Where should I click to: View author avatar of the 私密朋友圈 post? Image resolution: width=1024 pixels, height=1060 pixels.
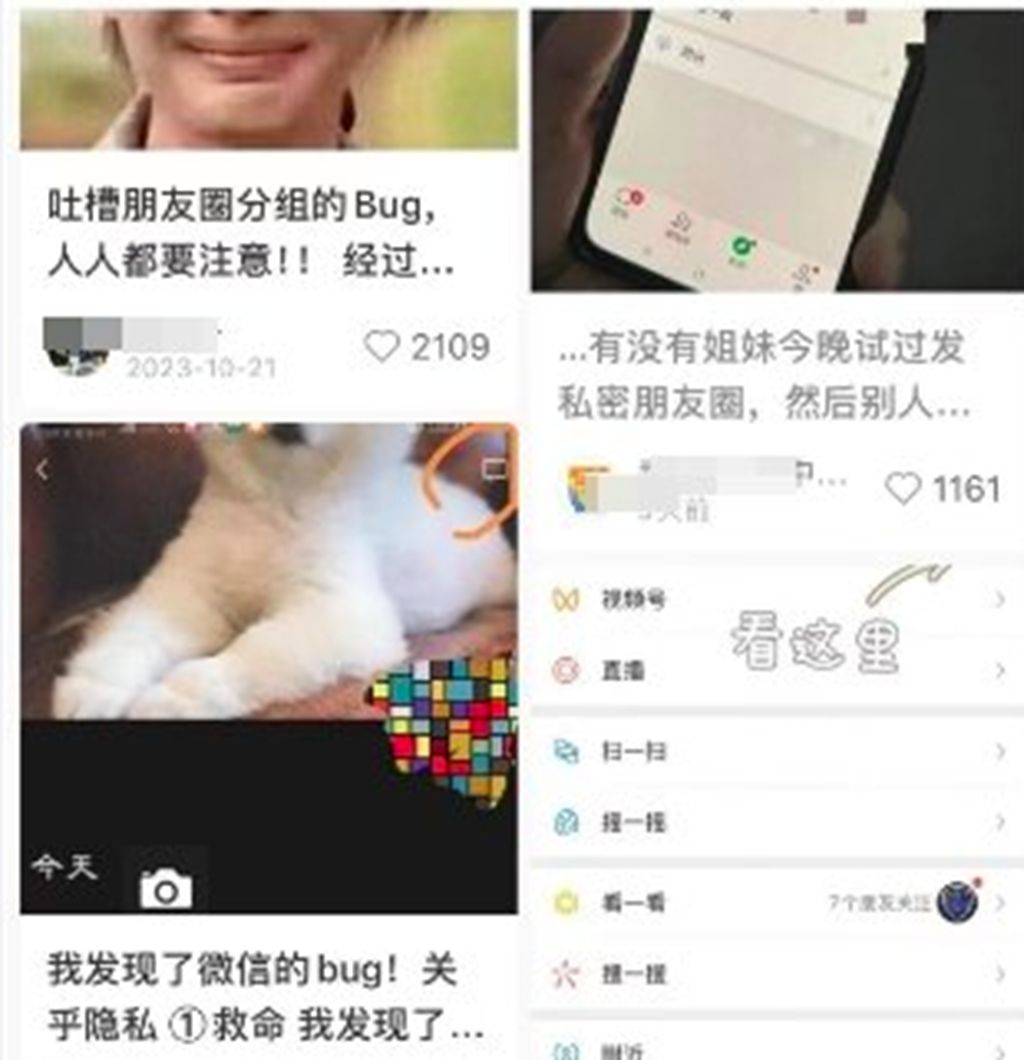pyautogui.click(x=586, y=488)
